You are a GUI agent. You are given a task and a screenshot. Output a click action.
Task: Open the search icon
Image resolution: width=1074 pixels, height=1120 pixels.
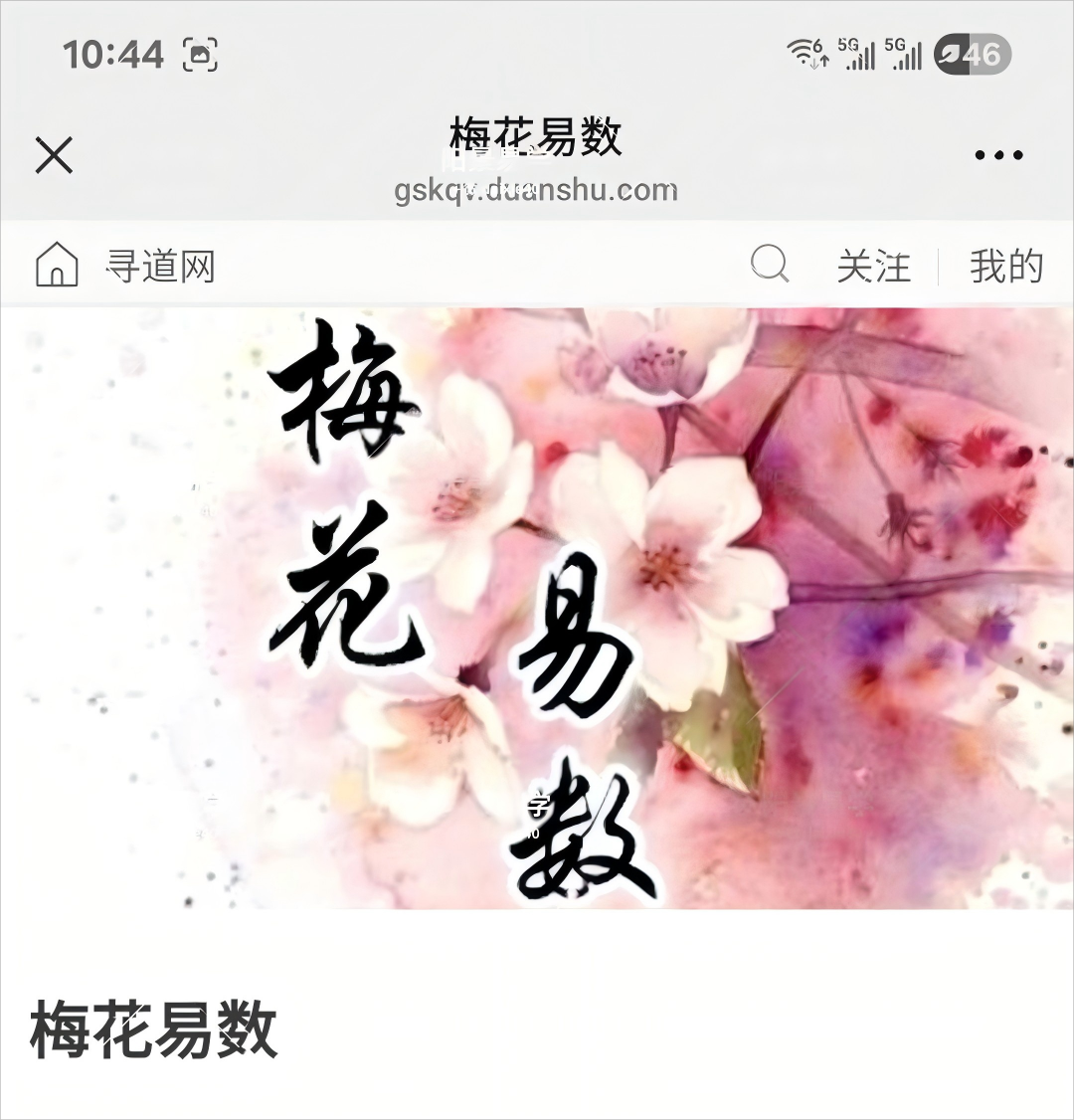pyautogui.click(x=770, y=266)
